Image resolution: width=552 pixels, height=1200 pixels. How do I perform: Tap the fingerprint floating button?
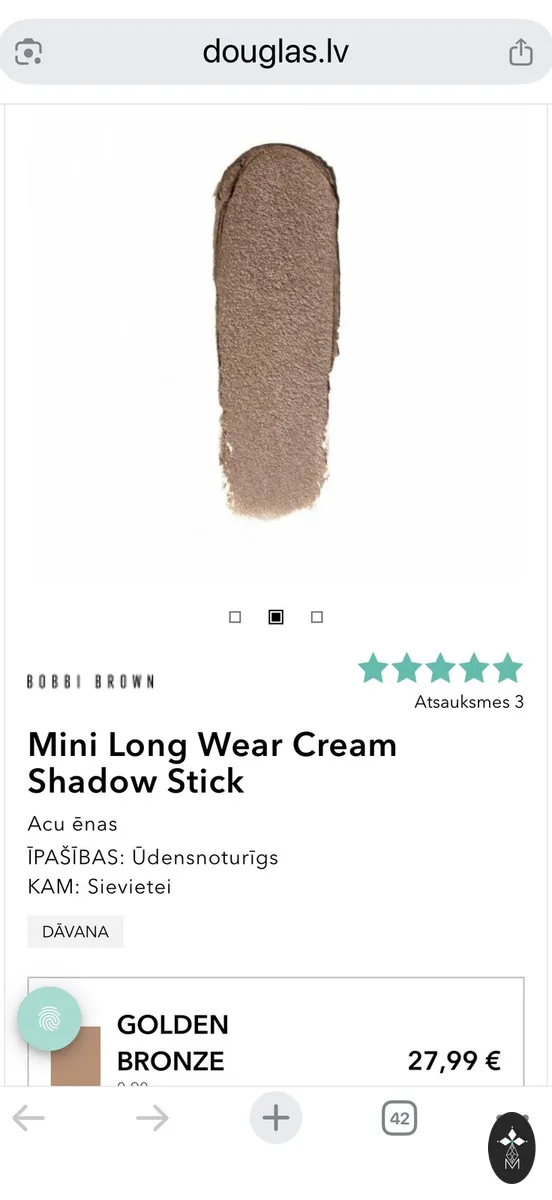pyautogui.click(x=49, y=1019)
